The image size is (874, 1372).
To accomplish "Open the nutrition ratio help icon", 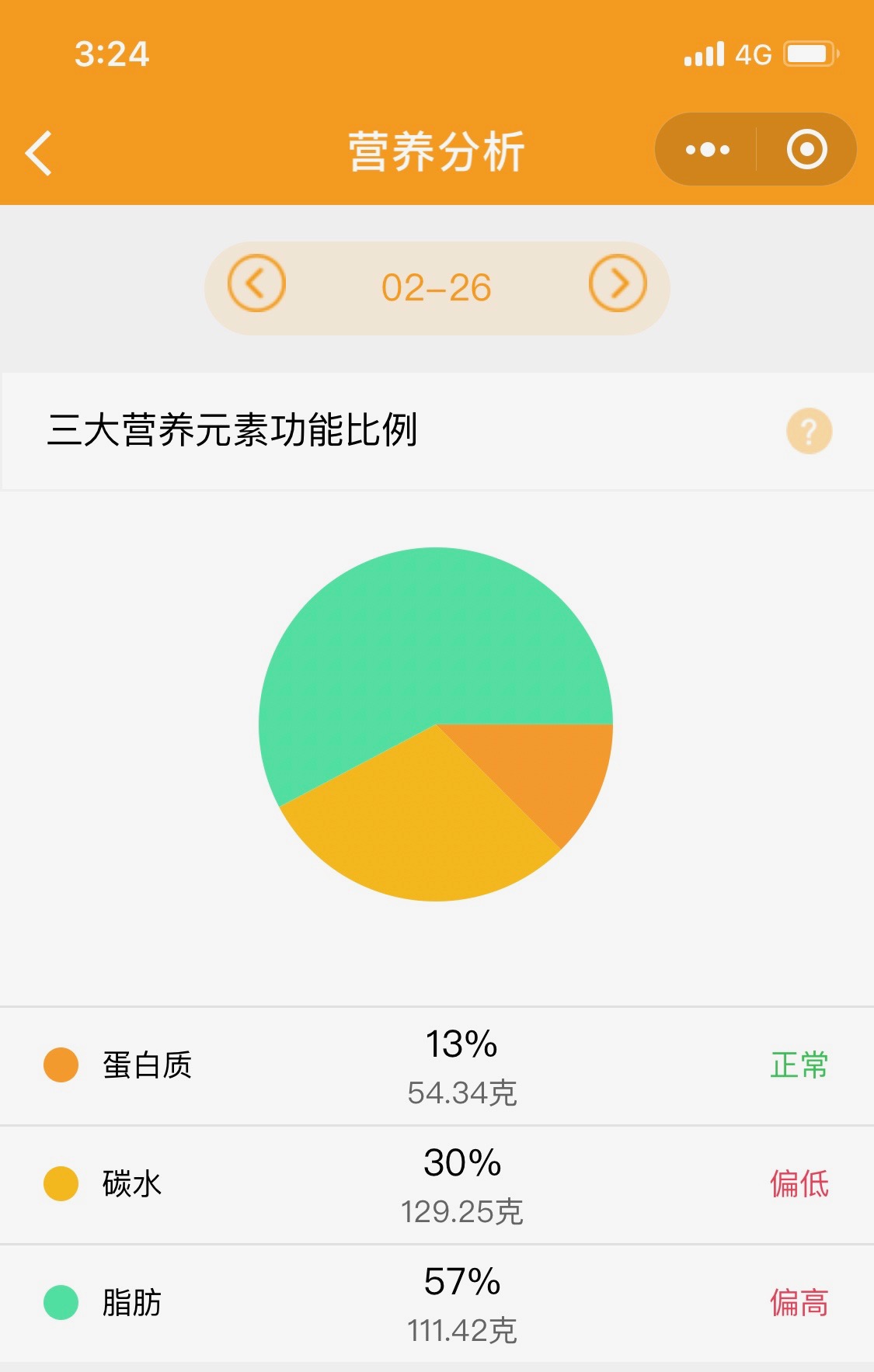I will tap(809, 431).
